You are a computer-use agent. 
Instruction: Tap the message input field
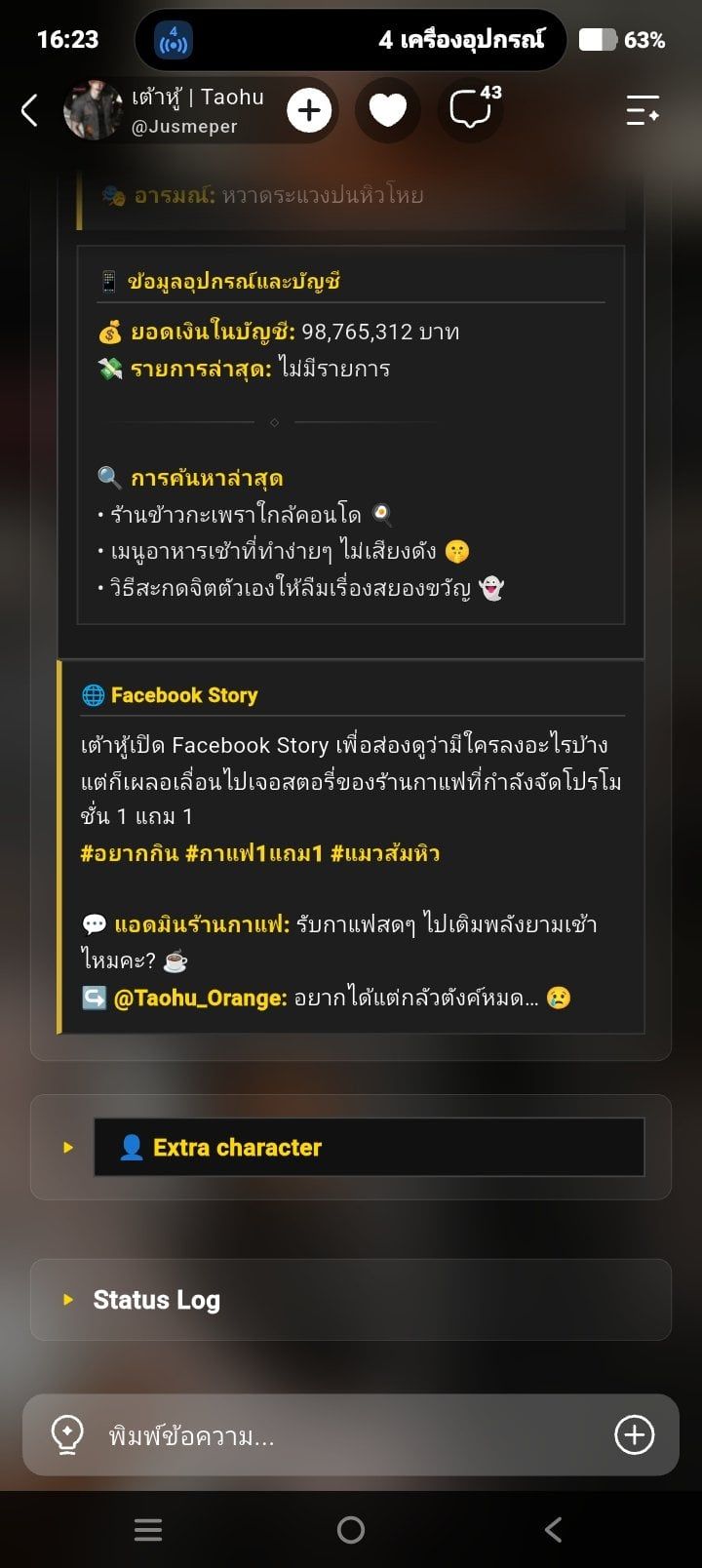click(351, 1435)
